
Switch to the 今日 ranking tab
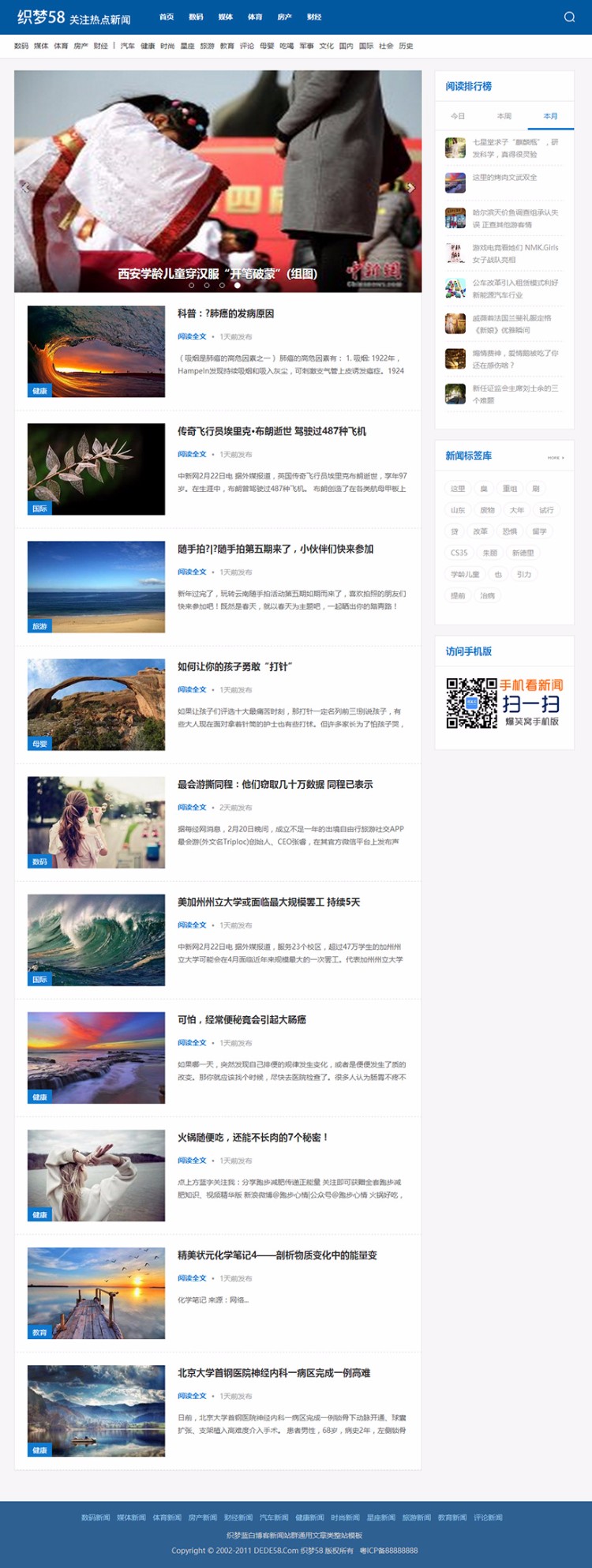458,115
